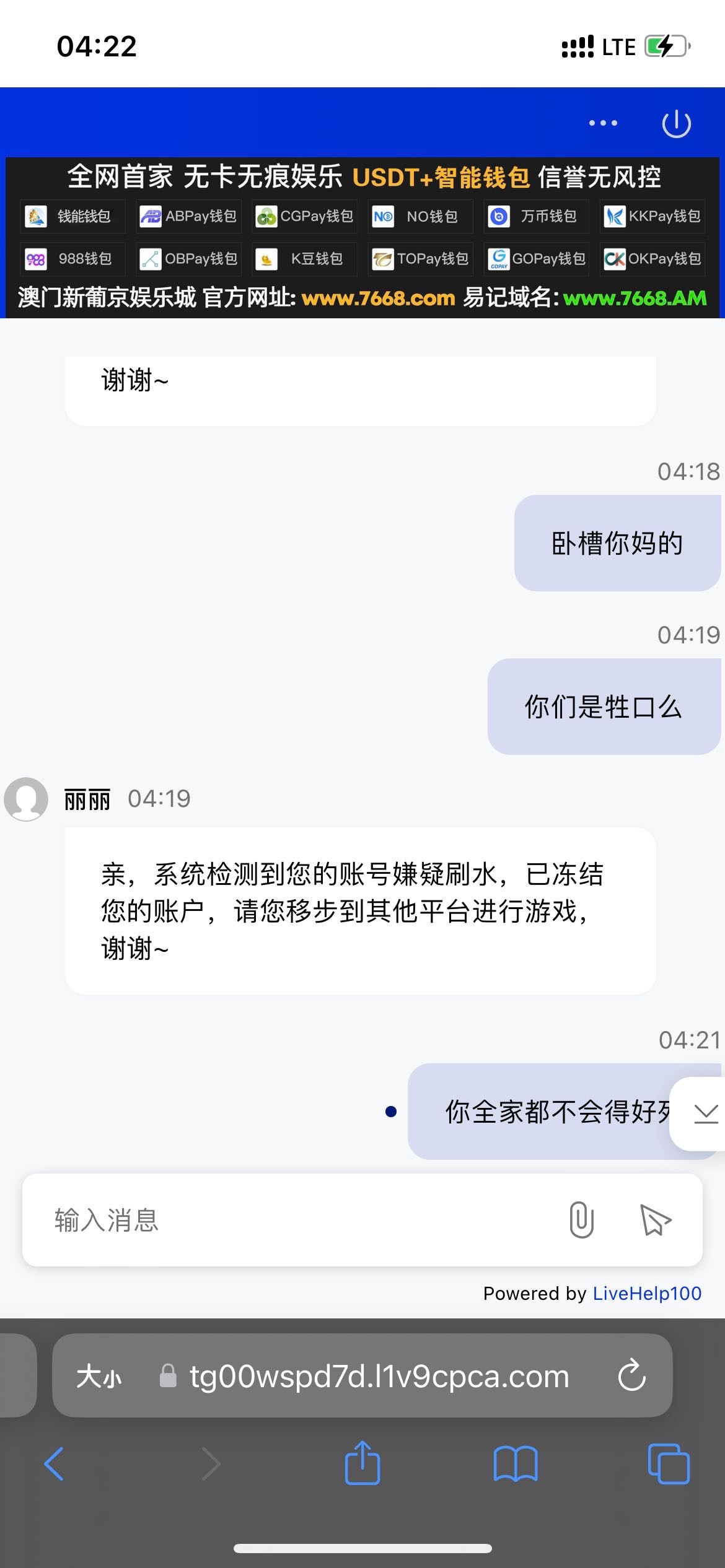The image size is (725, 1568).
Task: Share this page from the toolbar
Action: (x=362, y=1462)
